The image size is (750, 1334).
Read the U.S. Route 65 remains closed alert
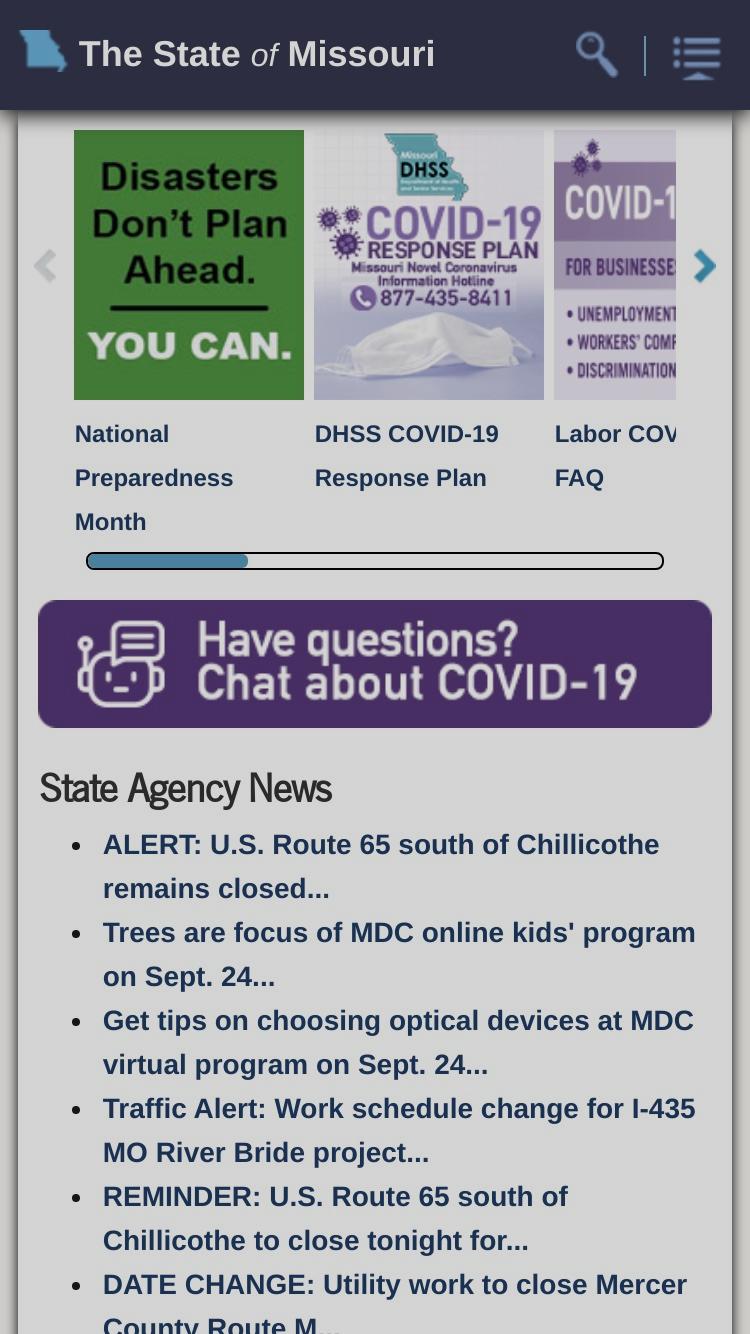tap(381, 866)
